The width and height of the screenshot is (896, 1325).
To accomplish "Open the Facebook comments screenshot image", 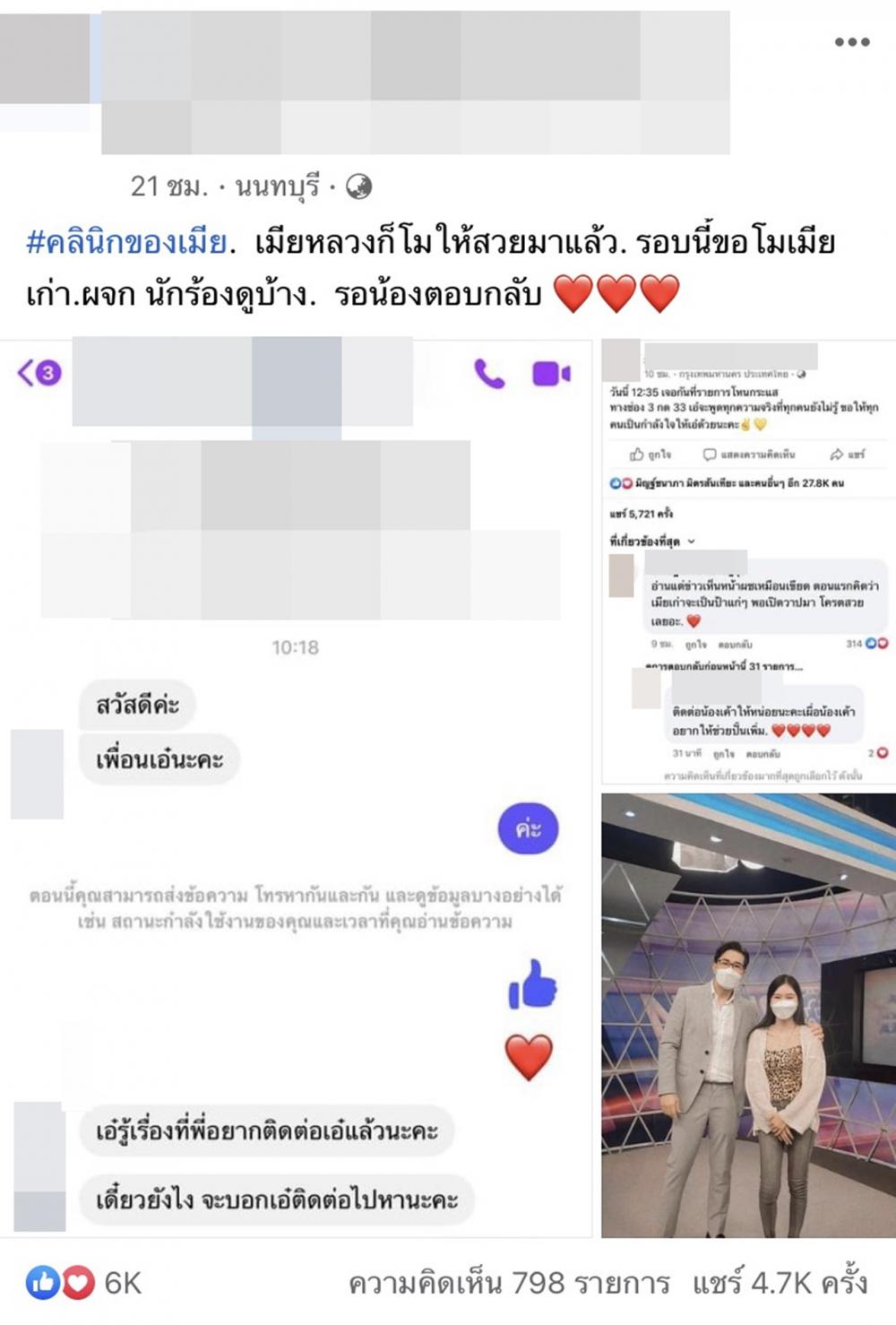I will [748, 562].
